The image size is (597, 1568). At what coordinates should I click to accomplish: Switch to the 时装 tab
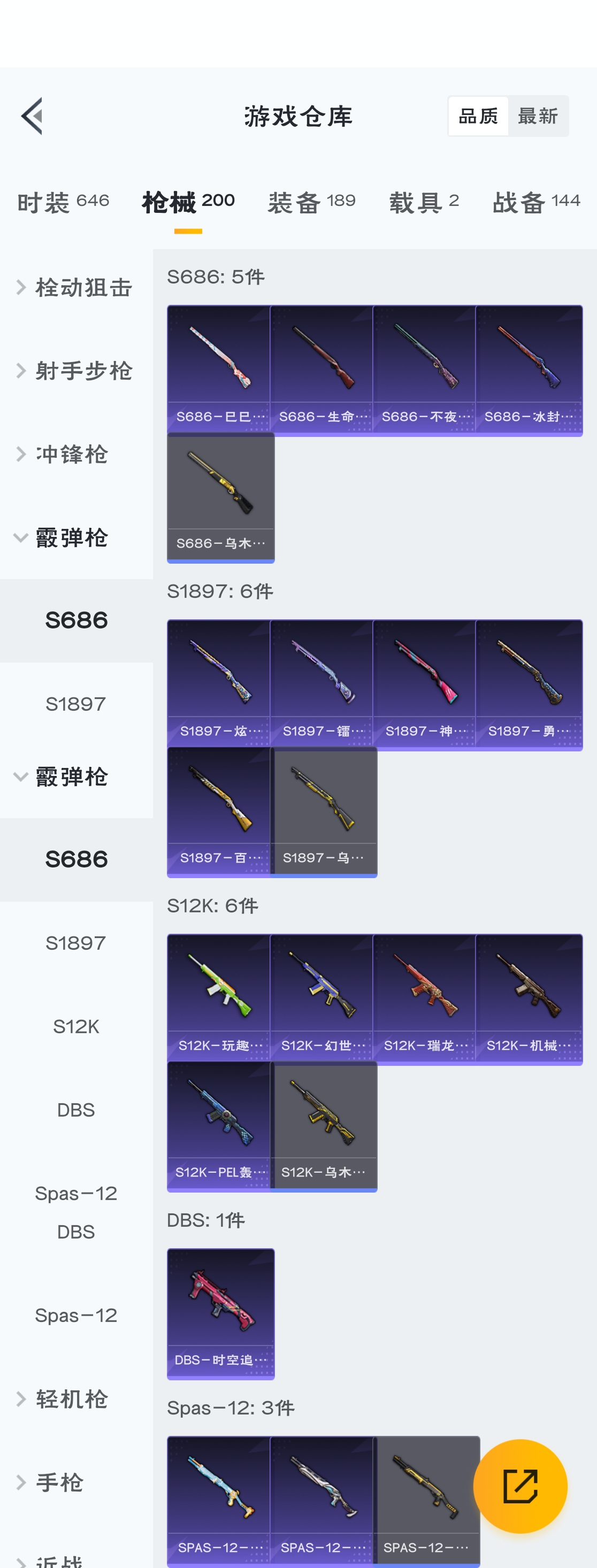coord(63,202)
